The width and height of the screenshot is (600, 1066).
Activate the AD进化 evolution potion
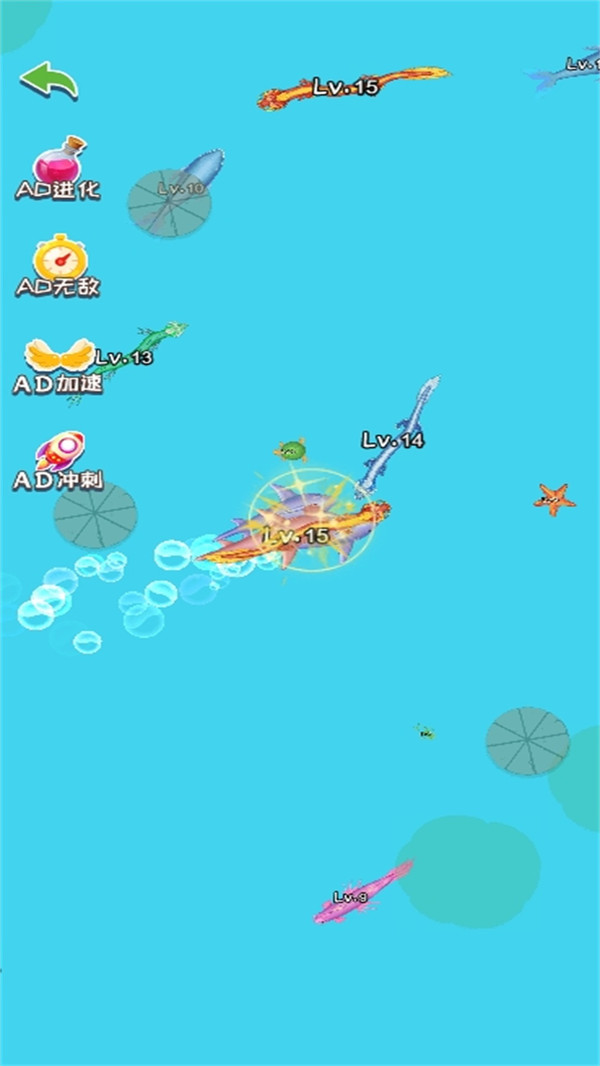59,166
